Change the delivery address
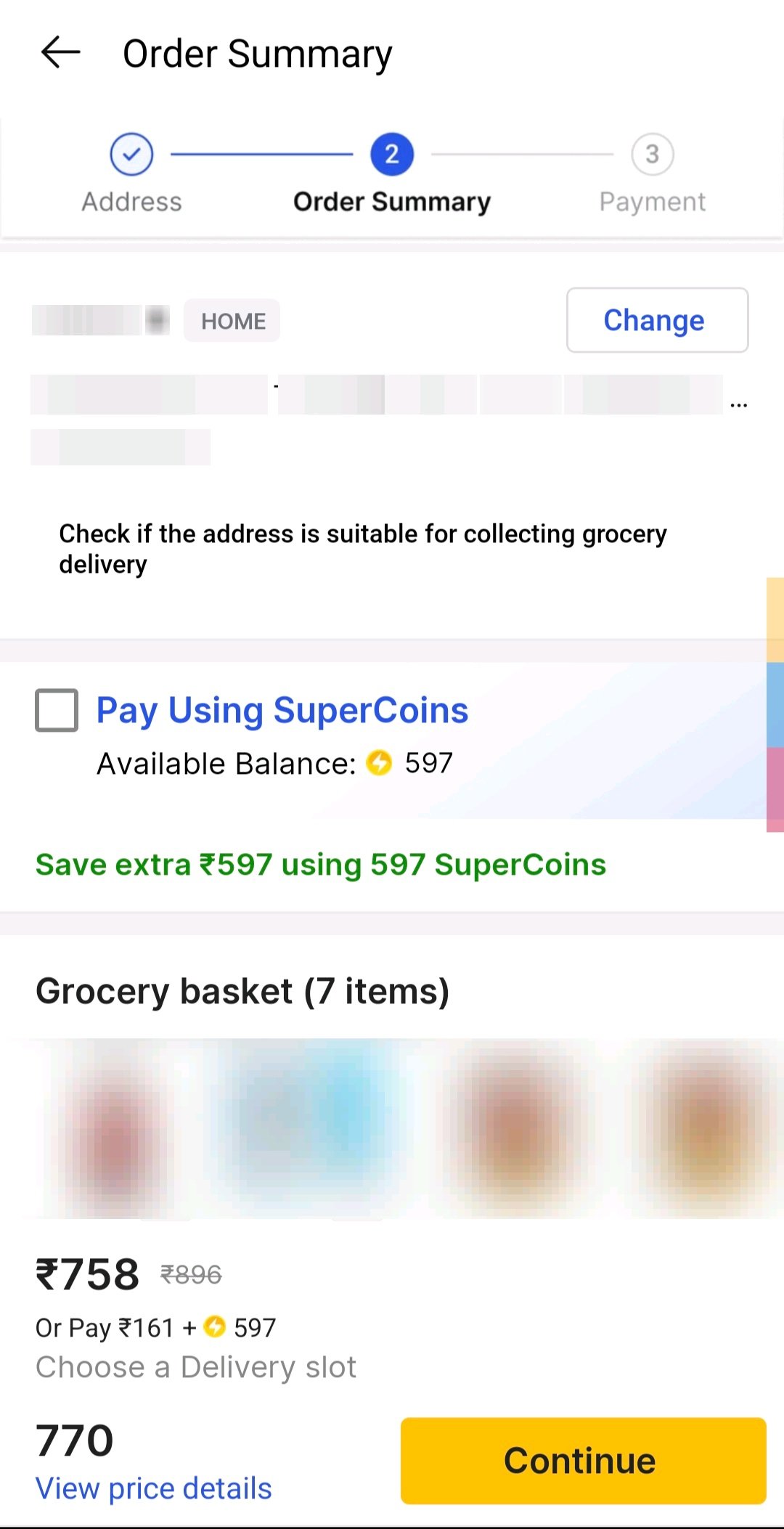Image resolution: width=784 pixels, height=1529 pixels. point(656,320)
